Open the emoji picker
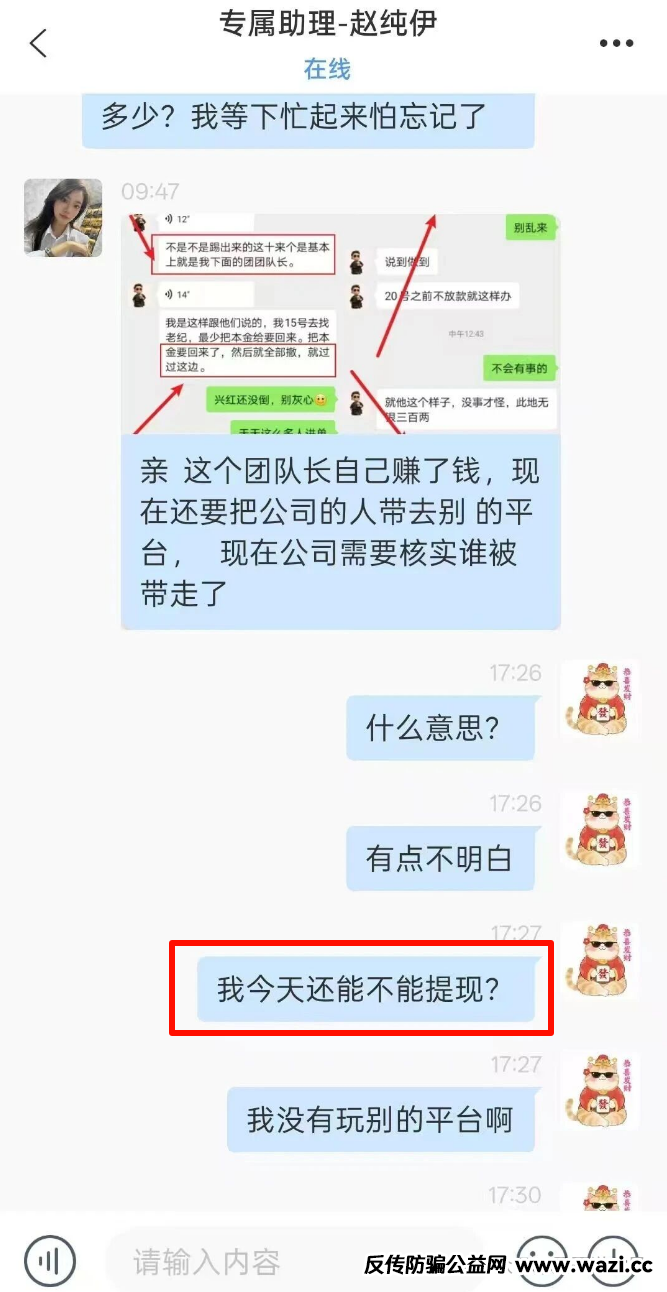Image resolution: width=667 pixels, height=1292 pixels. click(x=541, y=1258)
